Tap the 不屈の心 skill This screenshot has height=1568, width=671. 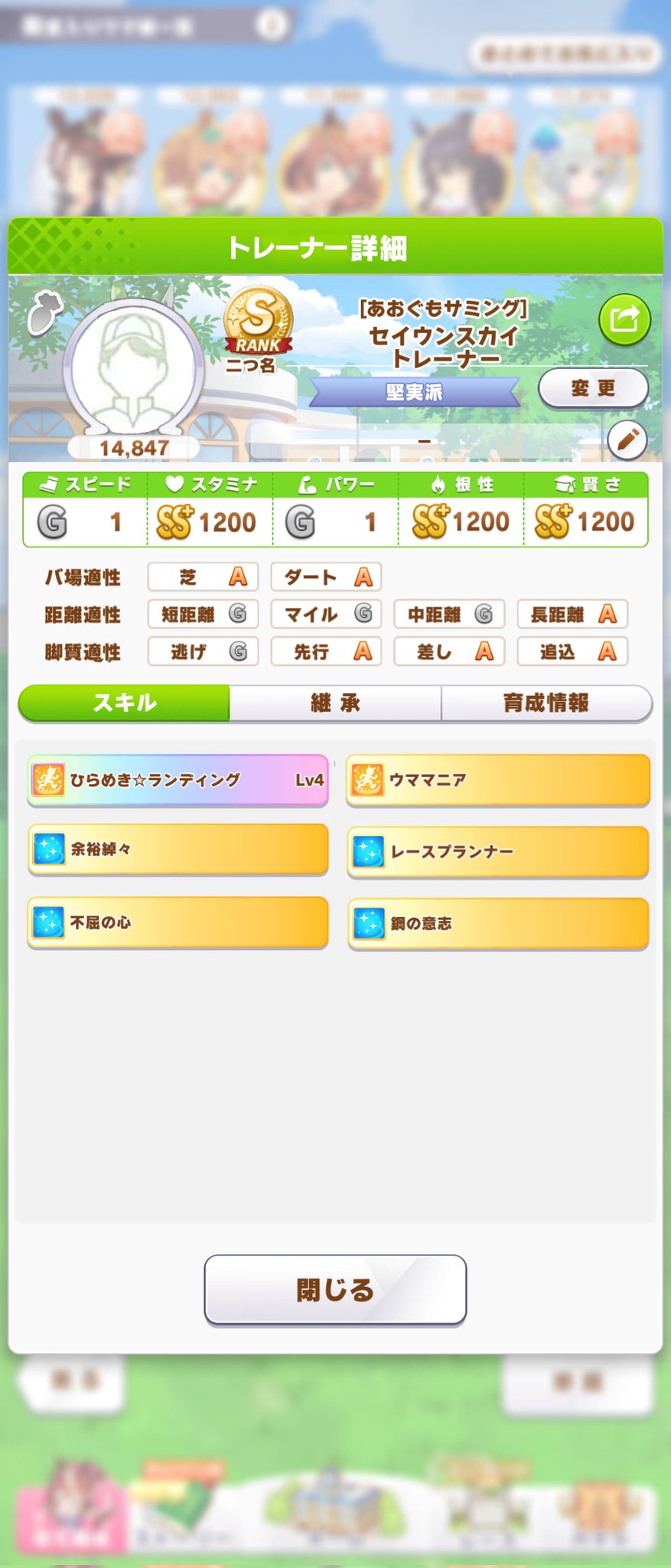click(x=178, y=922)
